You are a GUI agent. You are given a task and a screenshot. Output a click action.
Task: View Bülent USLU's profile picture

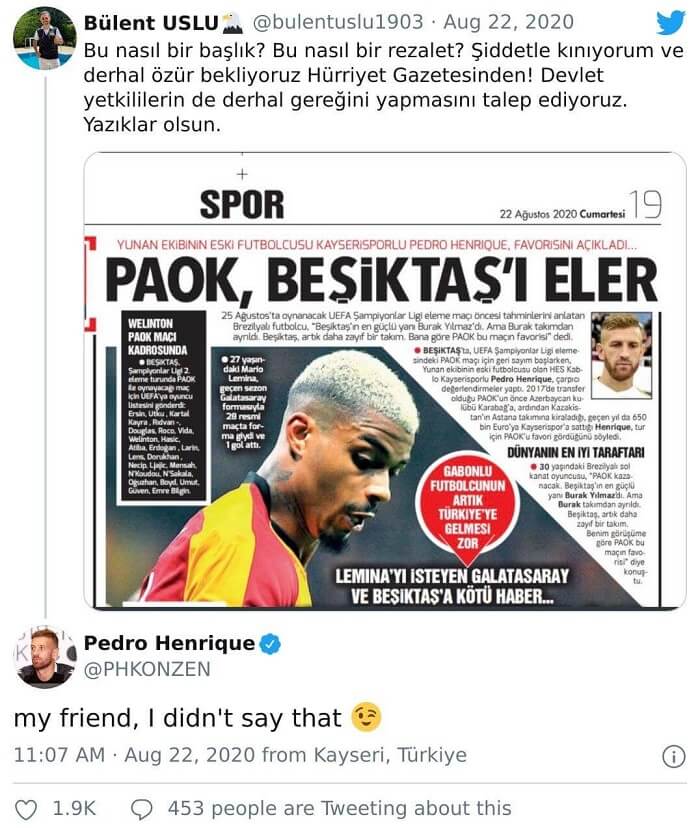point(43,37)
